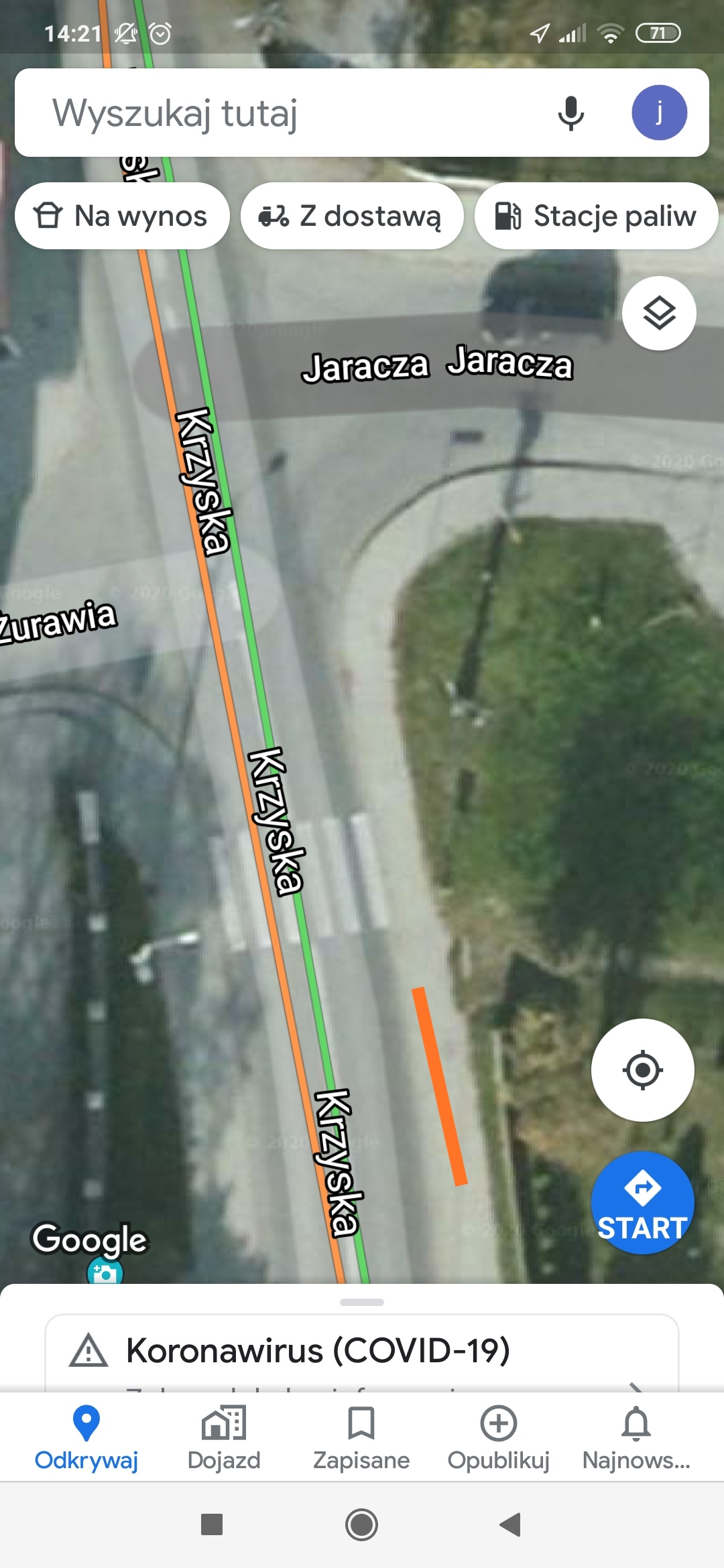The height and width of the screenshot is (1568, 724).
Task: Tap the Wyszukaj tutaj search field
Action: click(x=282, y=113)
